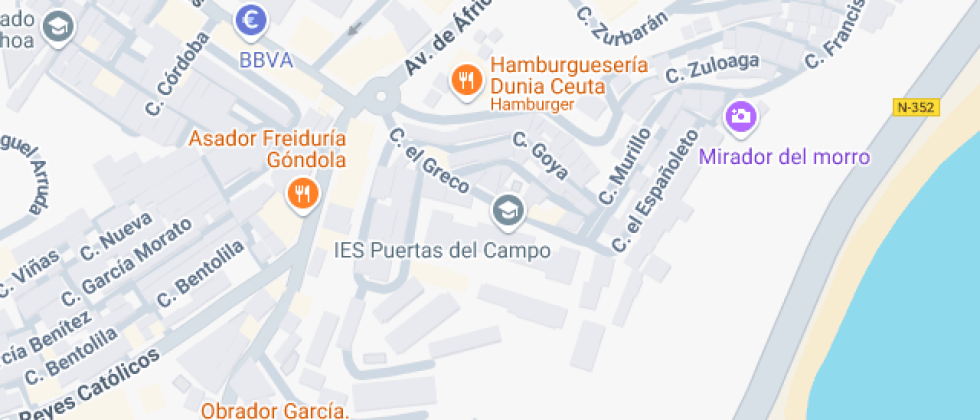980x420 pixels.
Task: Open the Obrador García place label
Action: pyautogui.click(x=274, y=410)
